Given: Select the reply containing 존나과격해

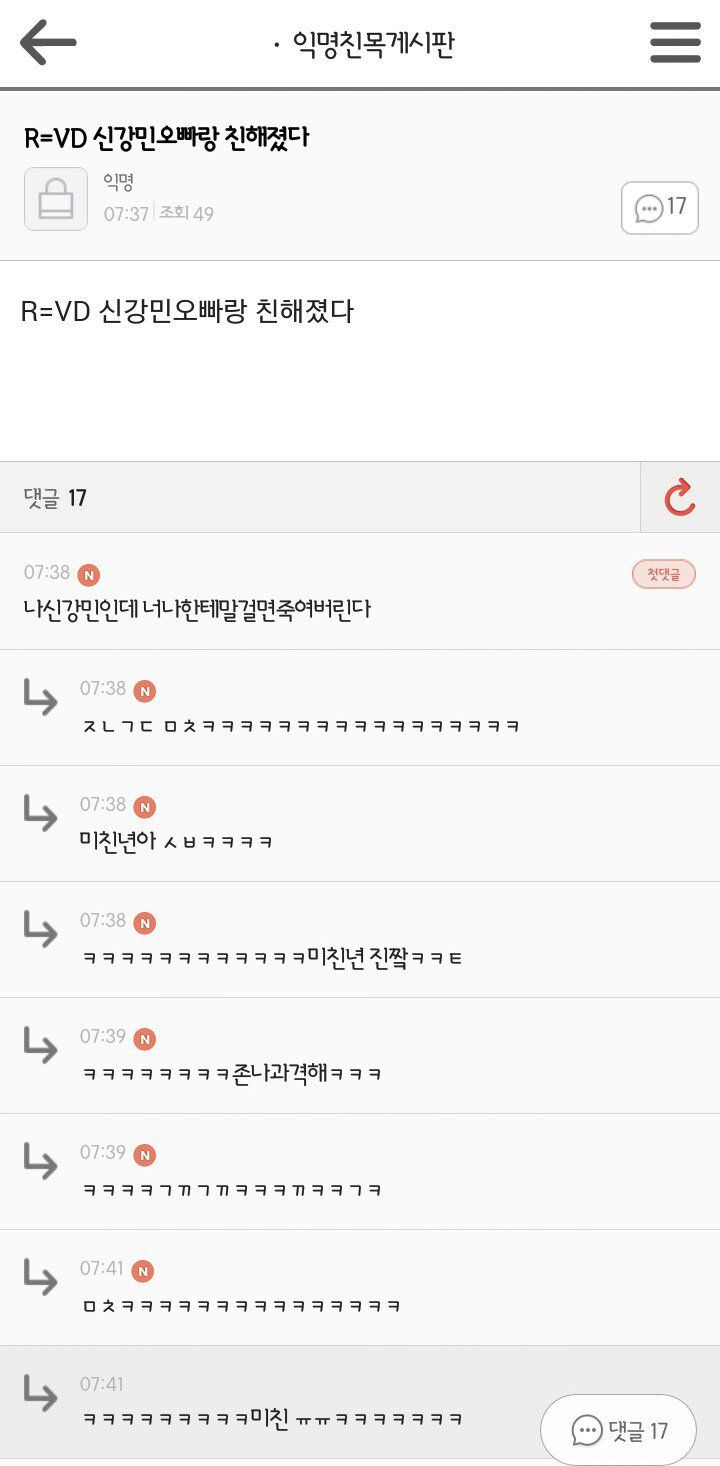Looking at the screenshot, I should pyautogui.click(x=232, y=1074).
